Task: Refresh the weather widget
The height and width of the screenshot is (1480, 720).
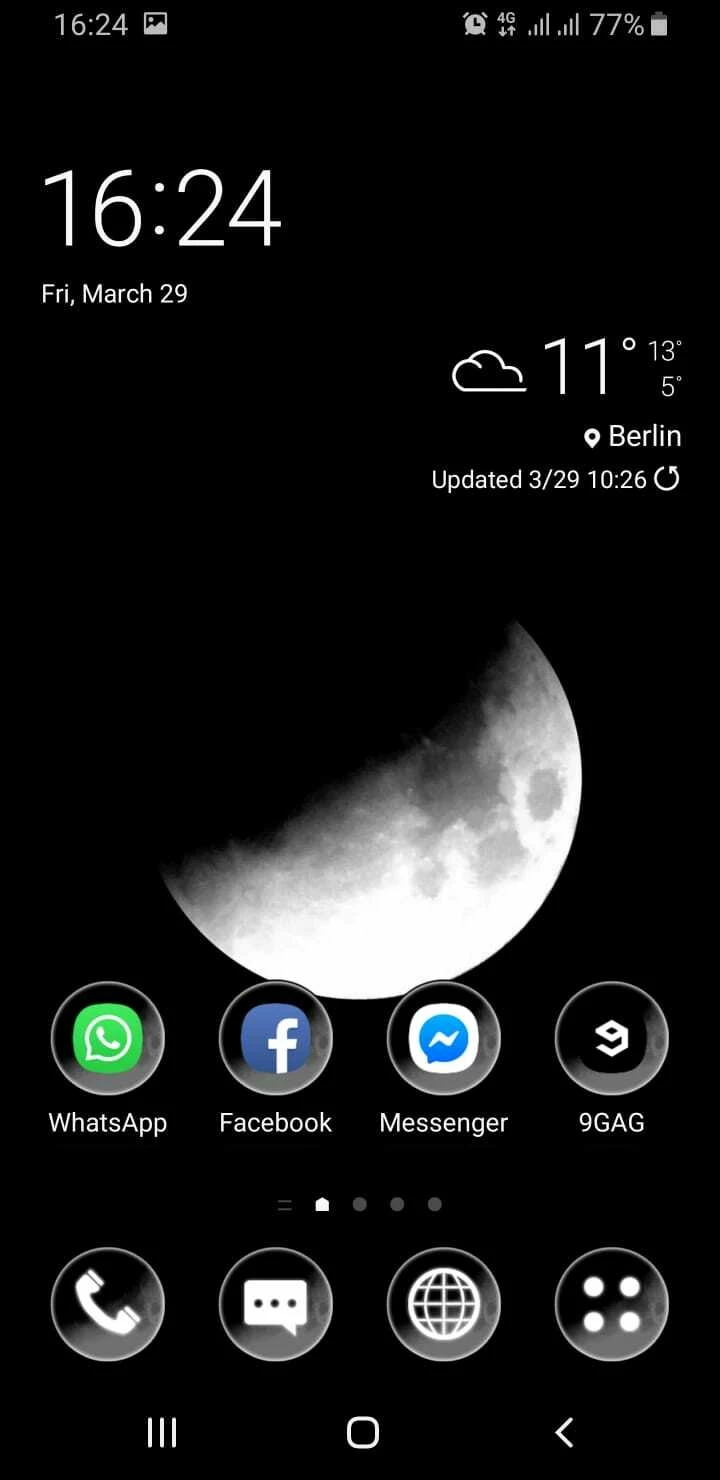Action: point(666,479)
